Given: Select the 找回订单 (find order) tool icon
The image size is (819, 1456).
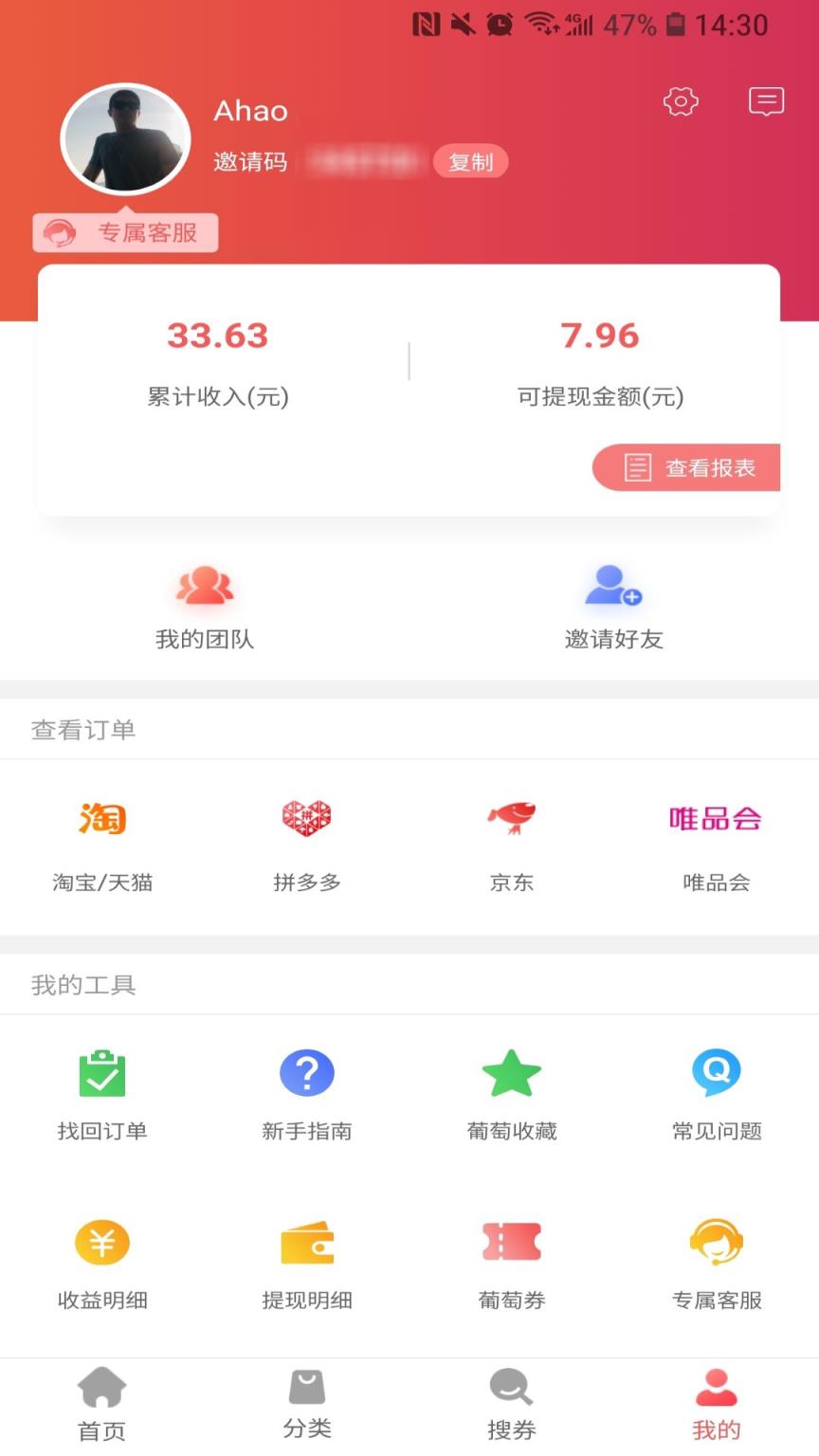Looking at the screenshot, I should coord(101,1073).
